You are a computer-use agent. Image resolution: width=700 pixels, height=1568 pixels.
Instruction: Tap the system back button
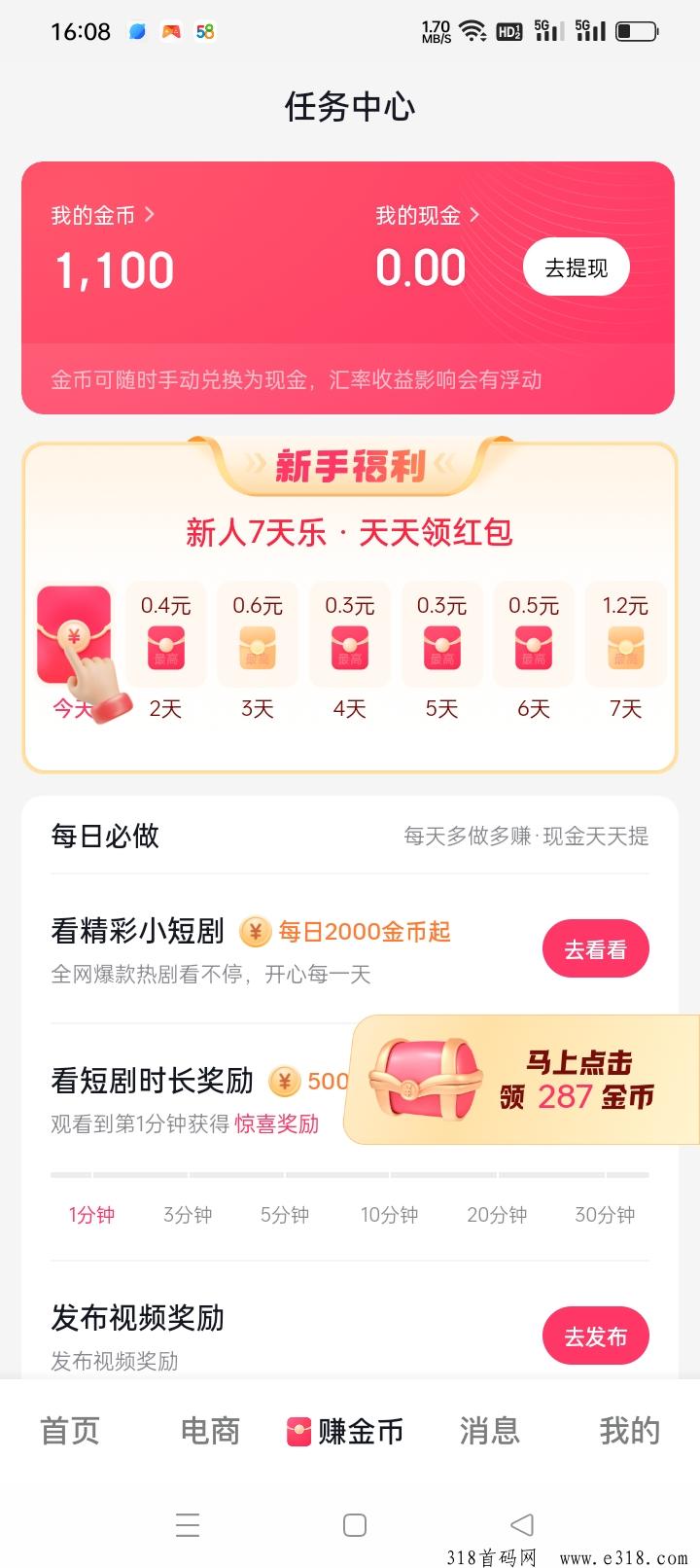[522, 1524]
